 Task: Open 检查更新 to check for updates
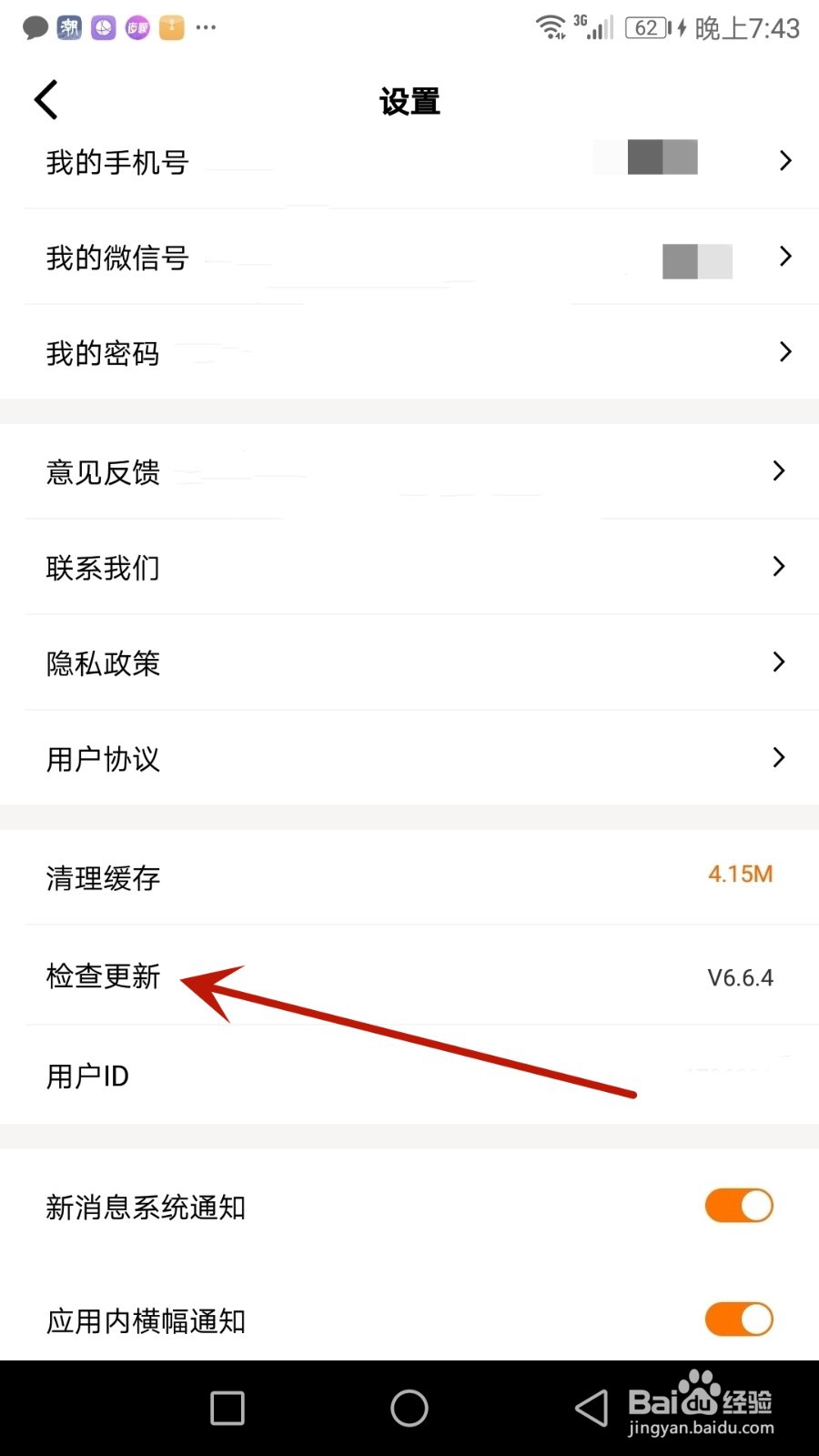point(103,976)
